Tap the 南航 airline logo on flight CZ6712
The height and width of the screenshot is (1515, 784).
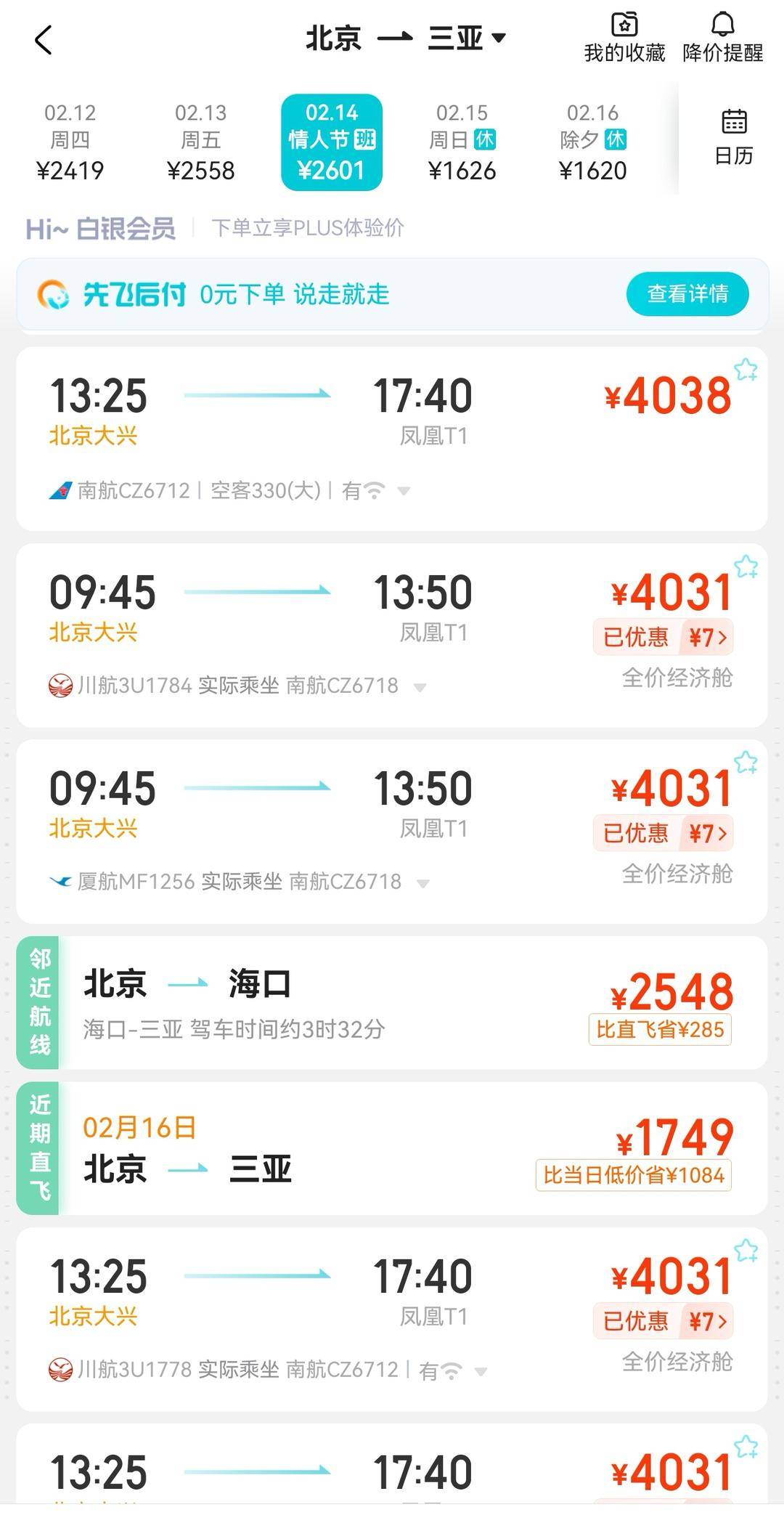tap(61, 490)
